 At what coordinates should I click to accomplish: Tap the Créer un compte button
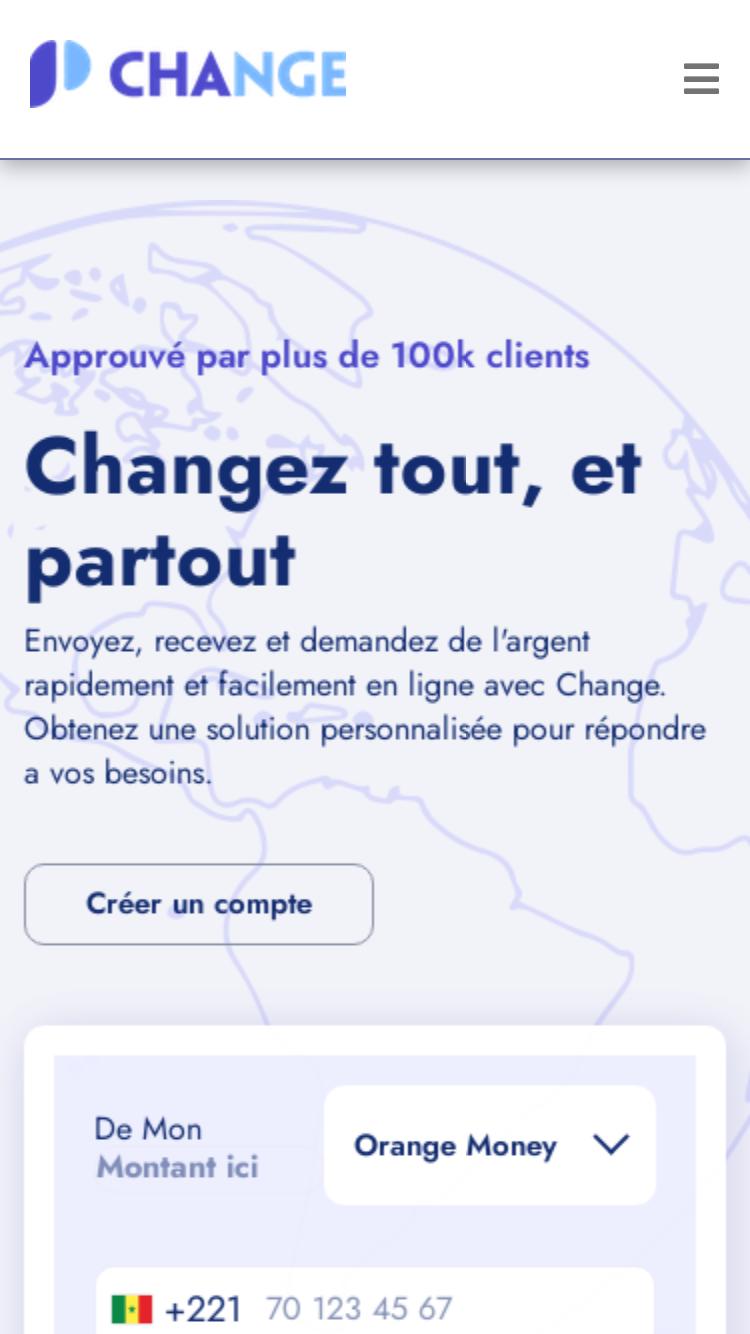click(x=199, y=904)
